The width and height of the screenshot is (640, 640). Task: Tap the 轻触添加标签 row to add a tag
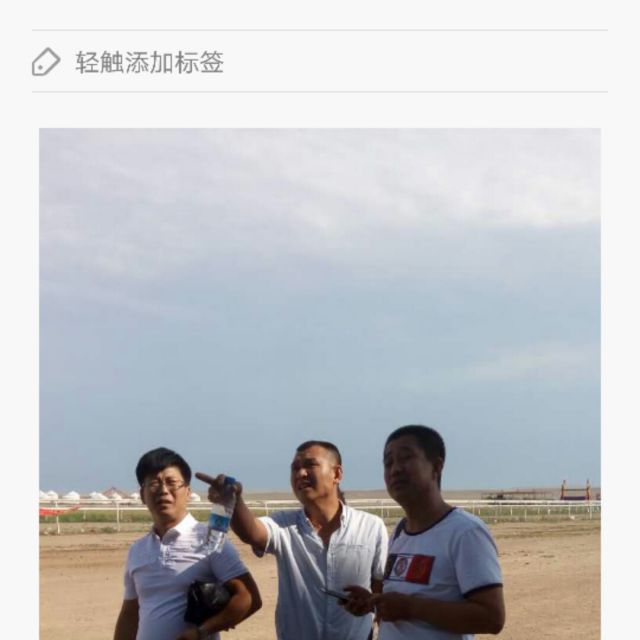pyautogui.click(x=150, y=62)
